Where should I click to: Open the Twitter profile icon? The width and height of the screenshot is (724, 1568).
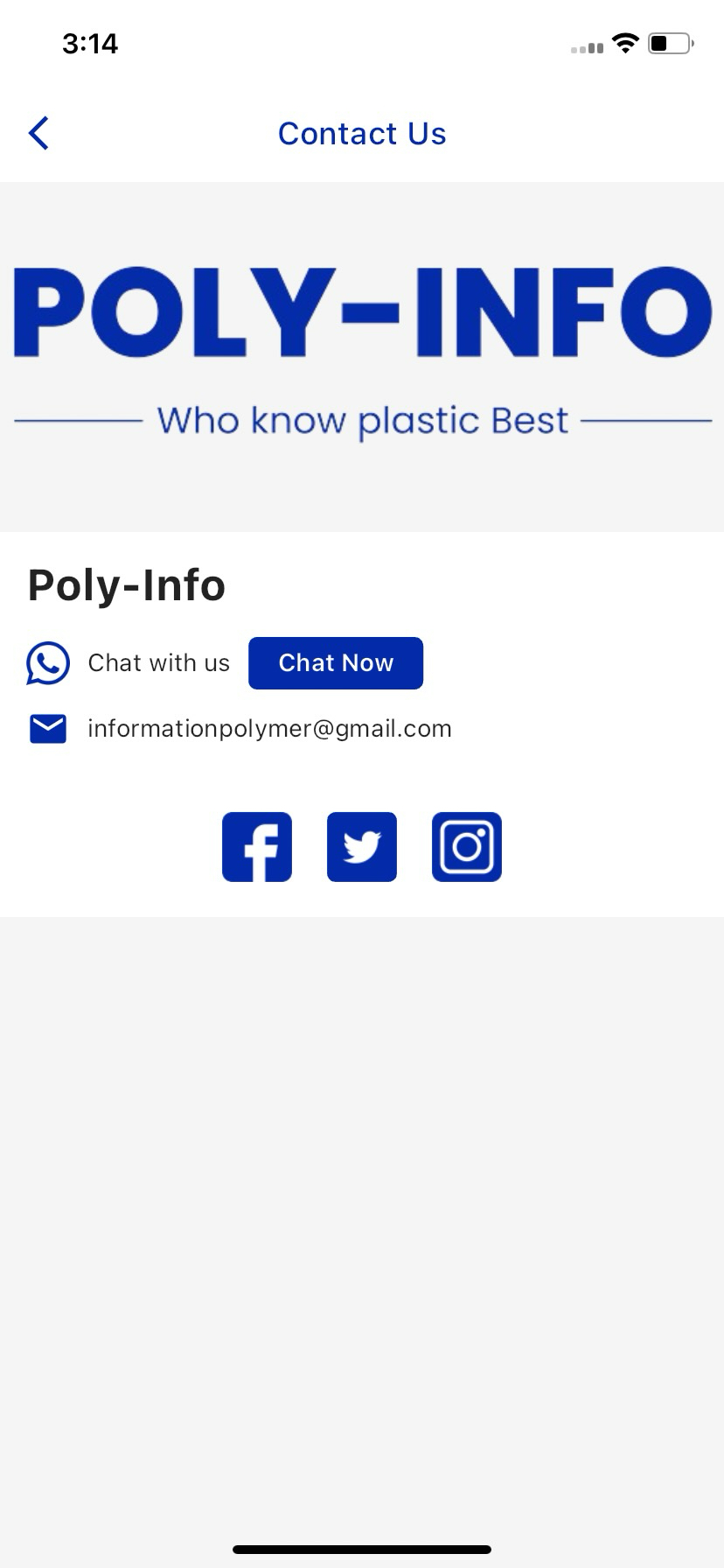(x=362, y=847)
